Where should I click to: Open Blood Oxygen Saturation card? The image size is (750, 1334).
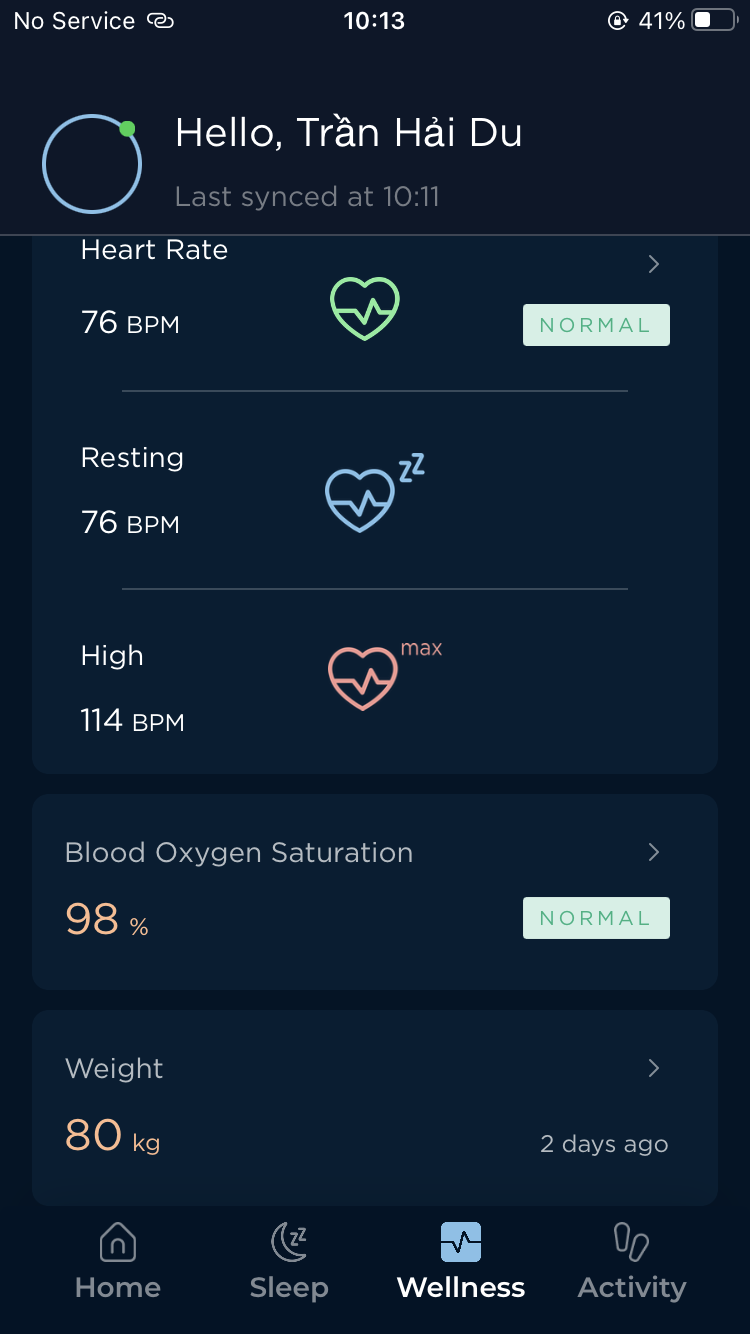tap(375, 892)
